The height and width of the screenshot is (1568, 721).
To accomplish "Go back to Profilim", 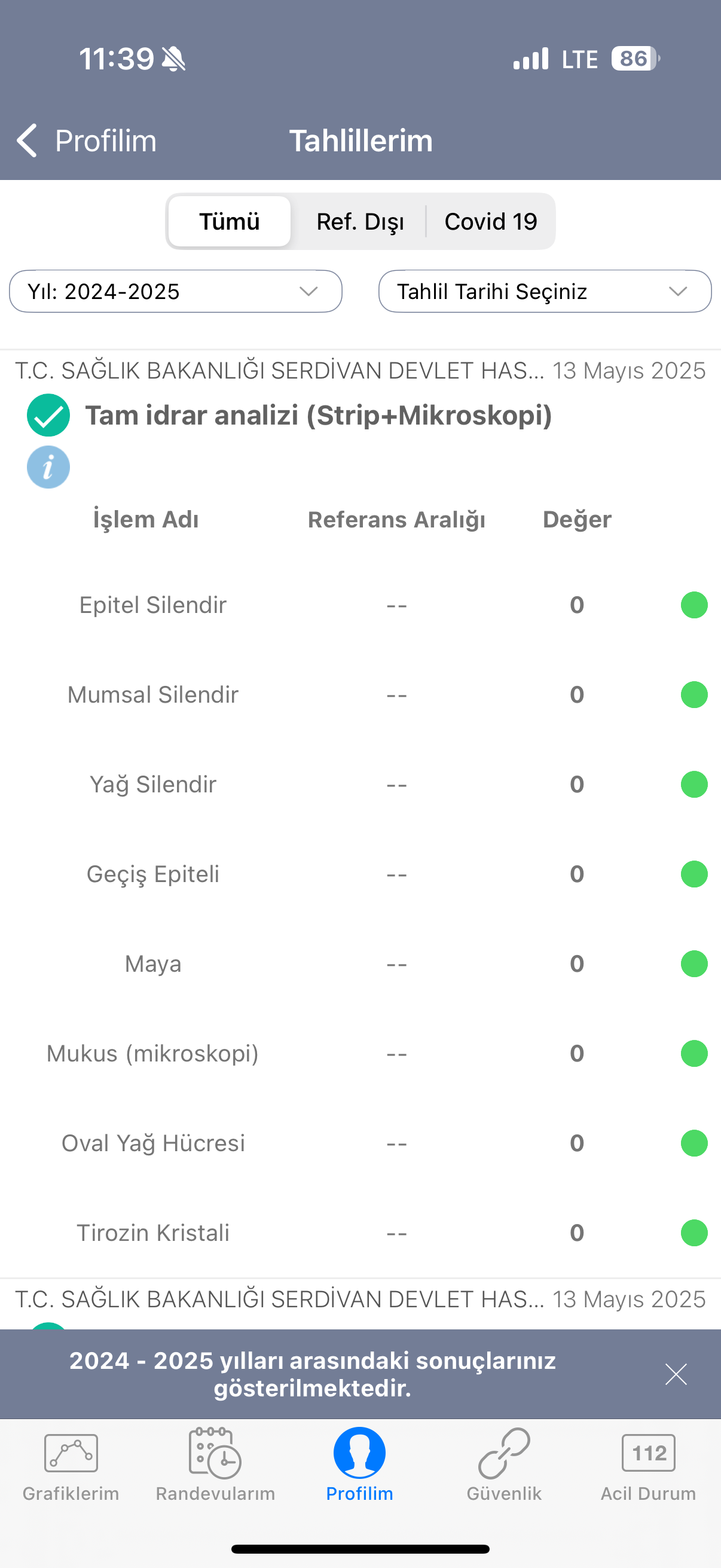I will [85, 141].
